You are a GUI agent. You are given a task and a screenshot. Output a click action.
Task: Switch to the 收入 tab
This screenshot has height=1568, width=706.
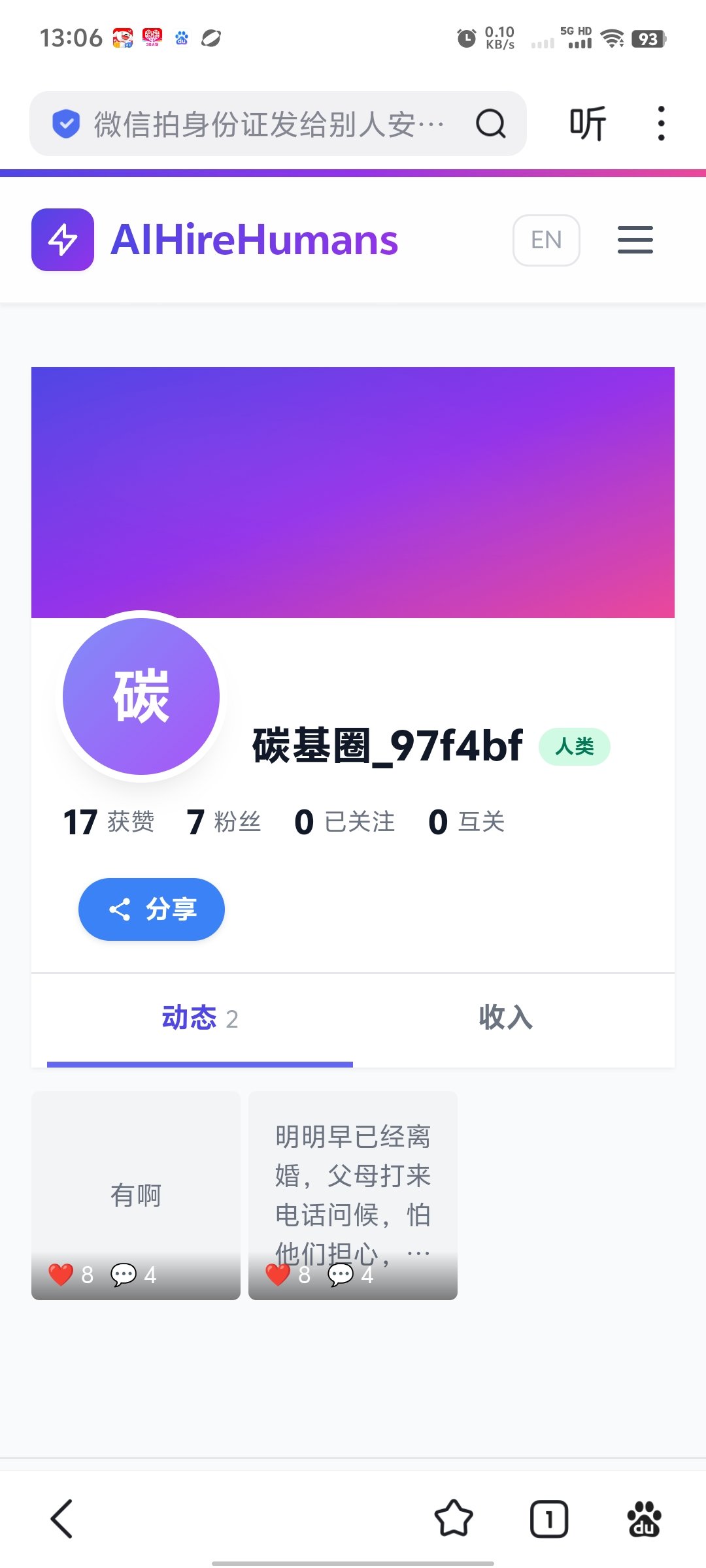505,1019
